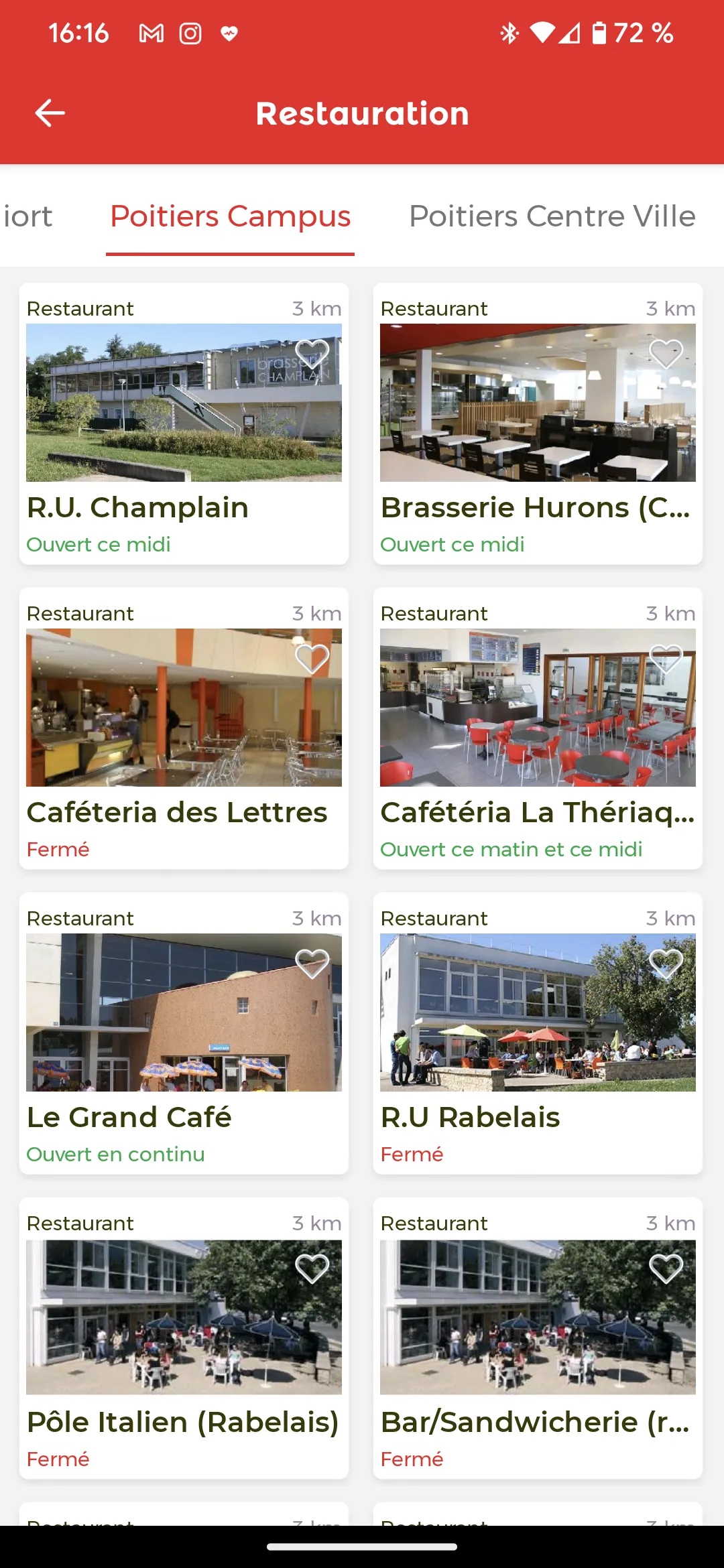Screen dimensions: 724x1568
Task: Tap the heart icon on R.U Rabelais
Action: [x=666, y=963]
